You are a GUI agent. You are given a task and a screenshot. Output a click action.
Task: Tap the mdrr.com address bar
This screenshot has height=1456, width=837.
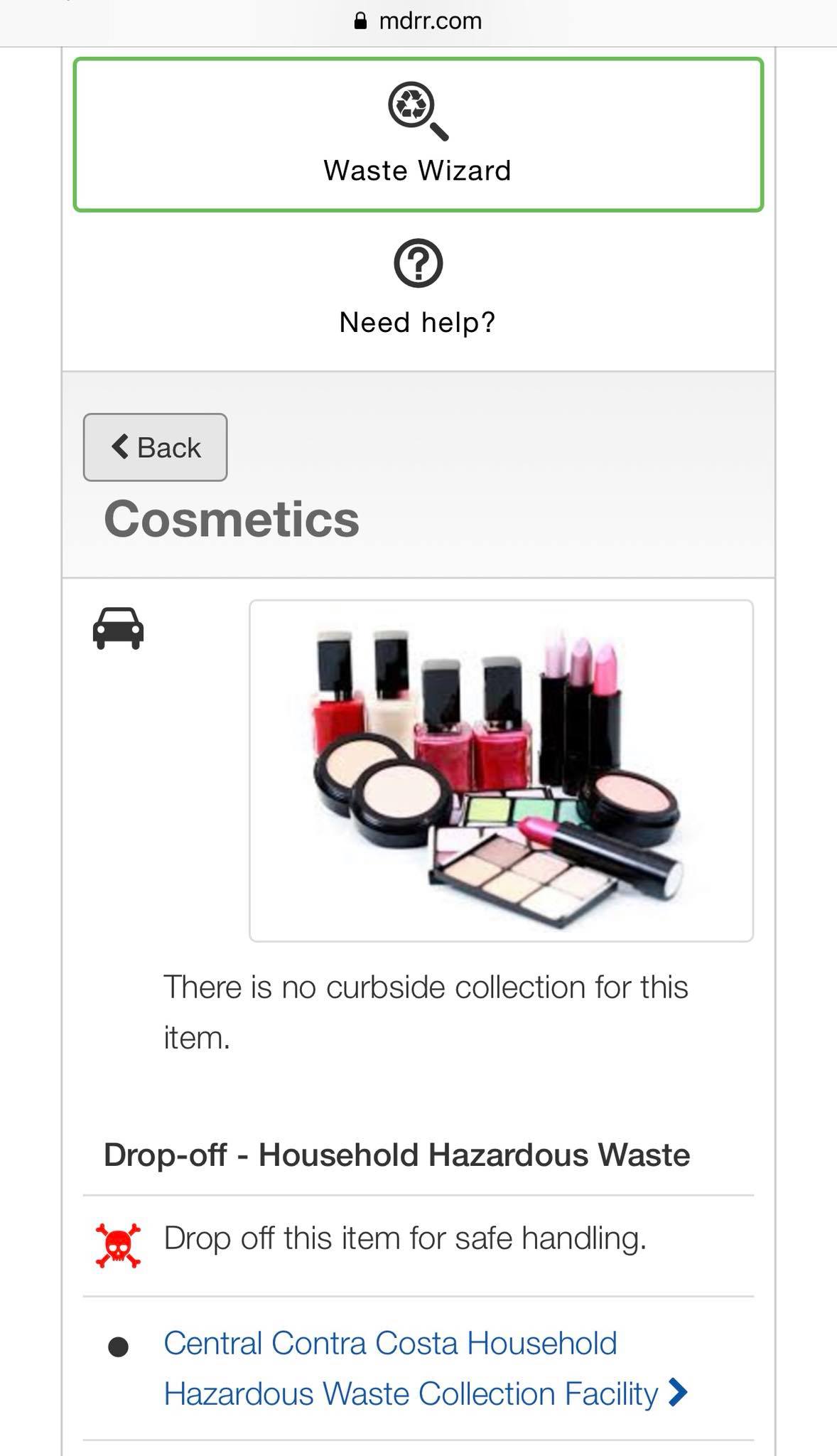pos(418,21)
